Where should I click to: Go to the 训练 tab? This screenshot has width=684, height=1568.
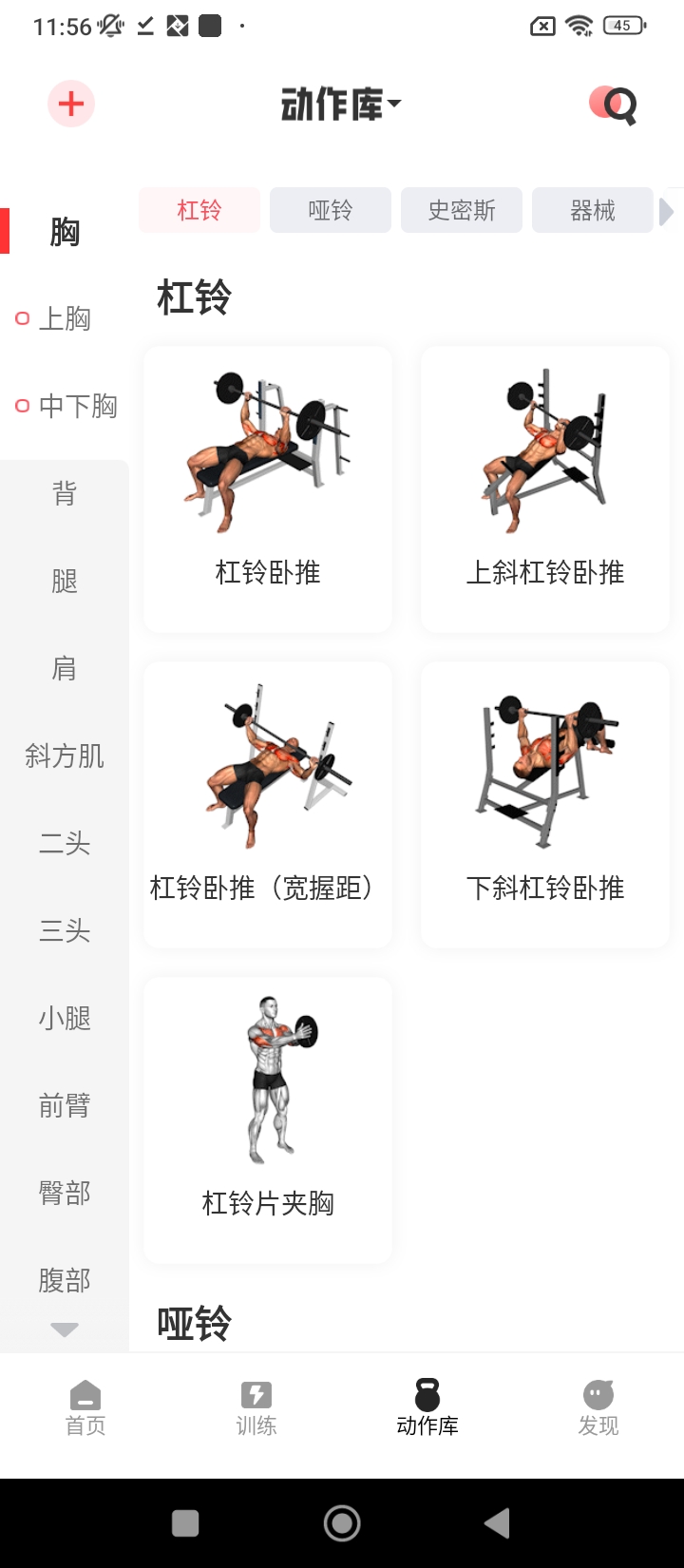tap(256, 1407)
